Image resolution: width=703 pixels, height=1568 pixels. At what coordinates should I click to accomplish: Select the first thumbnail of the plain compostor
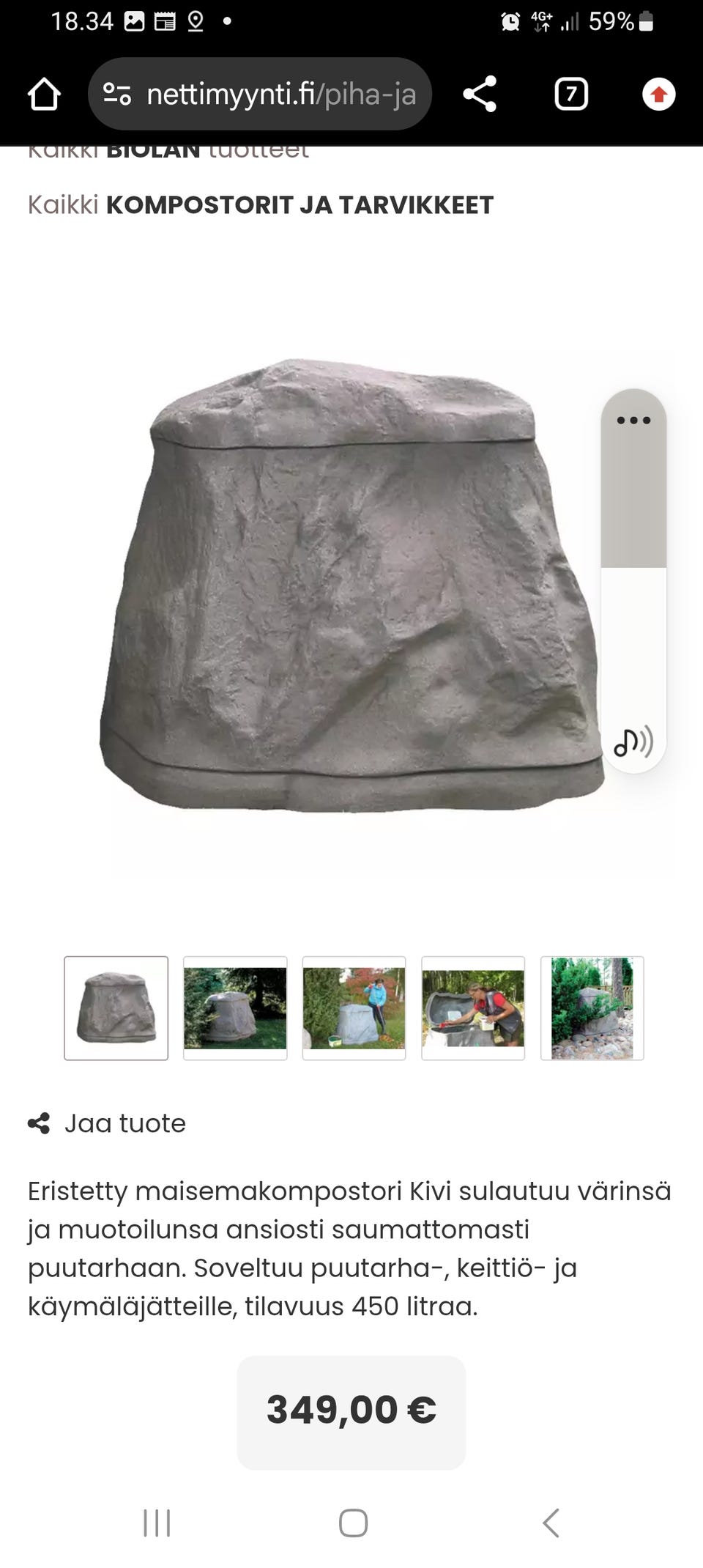click(x=116, y=1008)
